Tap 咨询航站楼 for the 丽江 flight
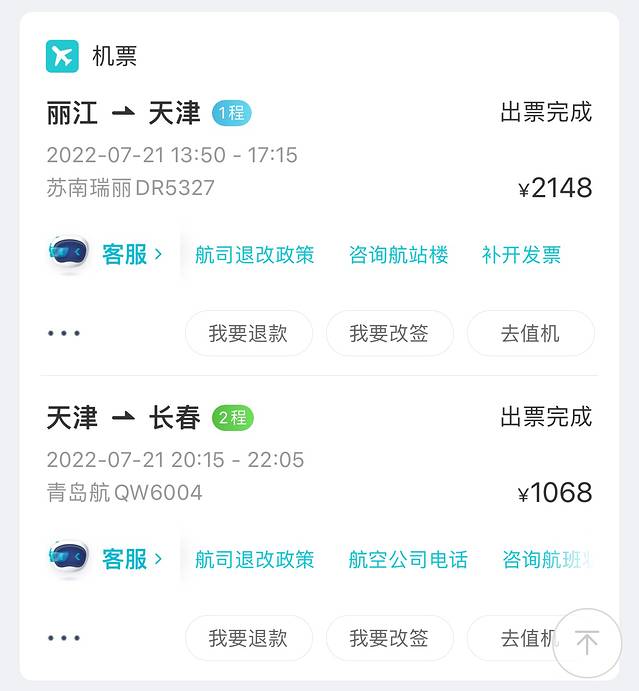The width and height of the screenshot is (639, 691). [398, 255]
